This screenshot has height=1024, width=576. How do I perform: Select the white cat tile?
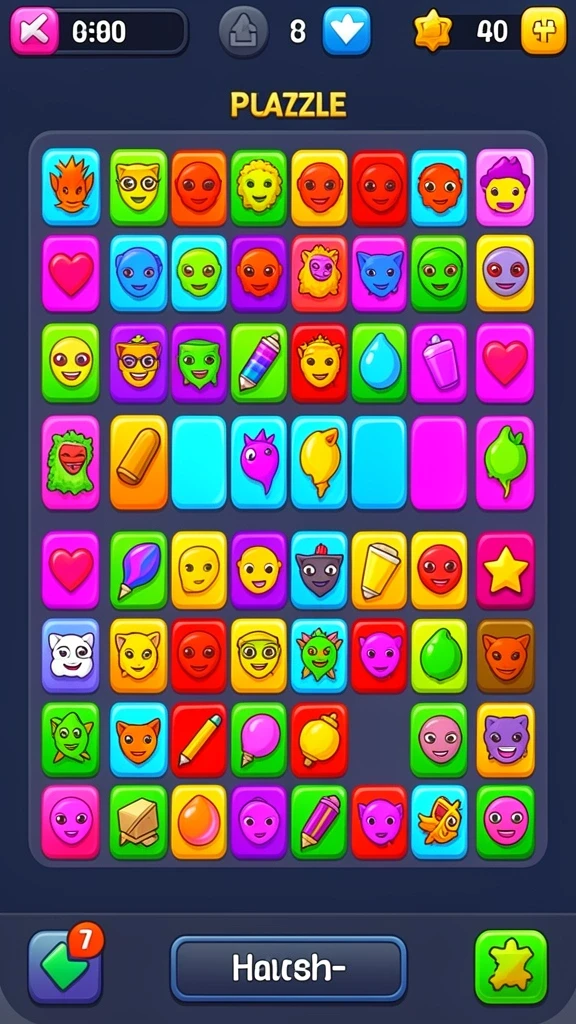pyautogui.click(x=71, y=655)
